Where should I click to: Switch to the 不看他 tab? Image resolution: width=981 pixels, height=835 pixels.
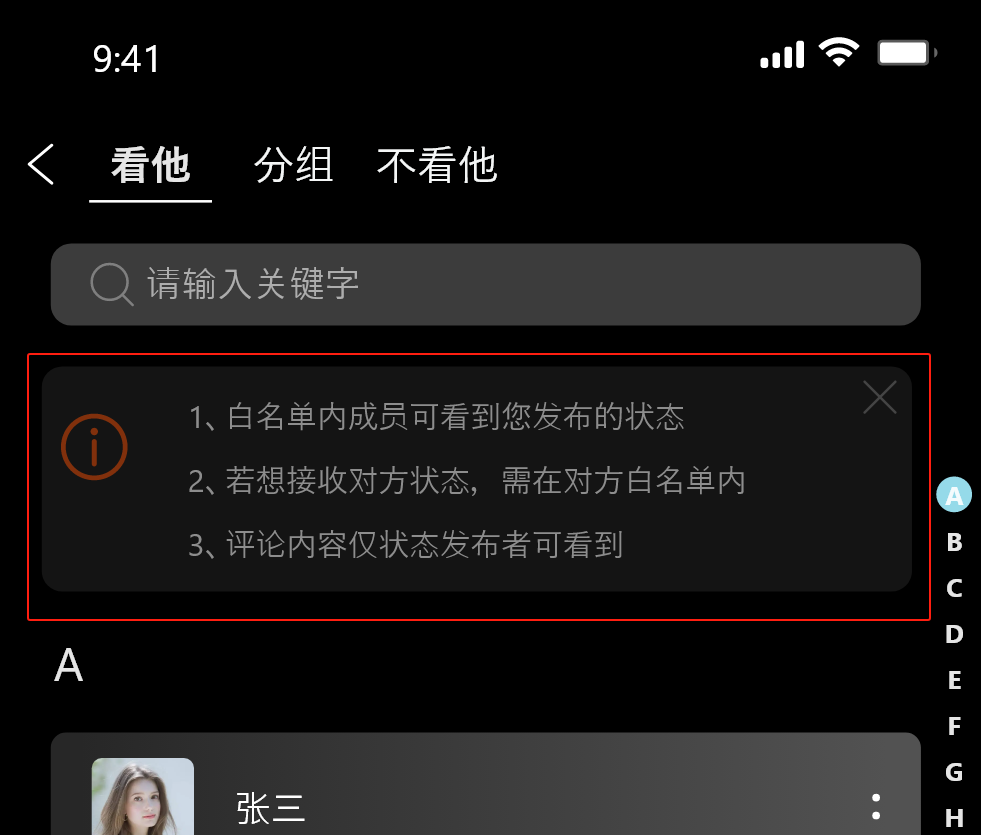[437, 165]
